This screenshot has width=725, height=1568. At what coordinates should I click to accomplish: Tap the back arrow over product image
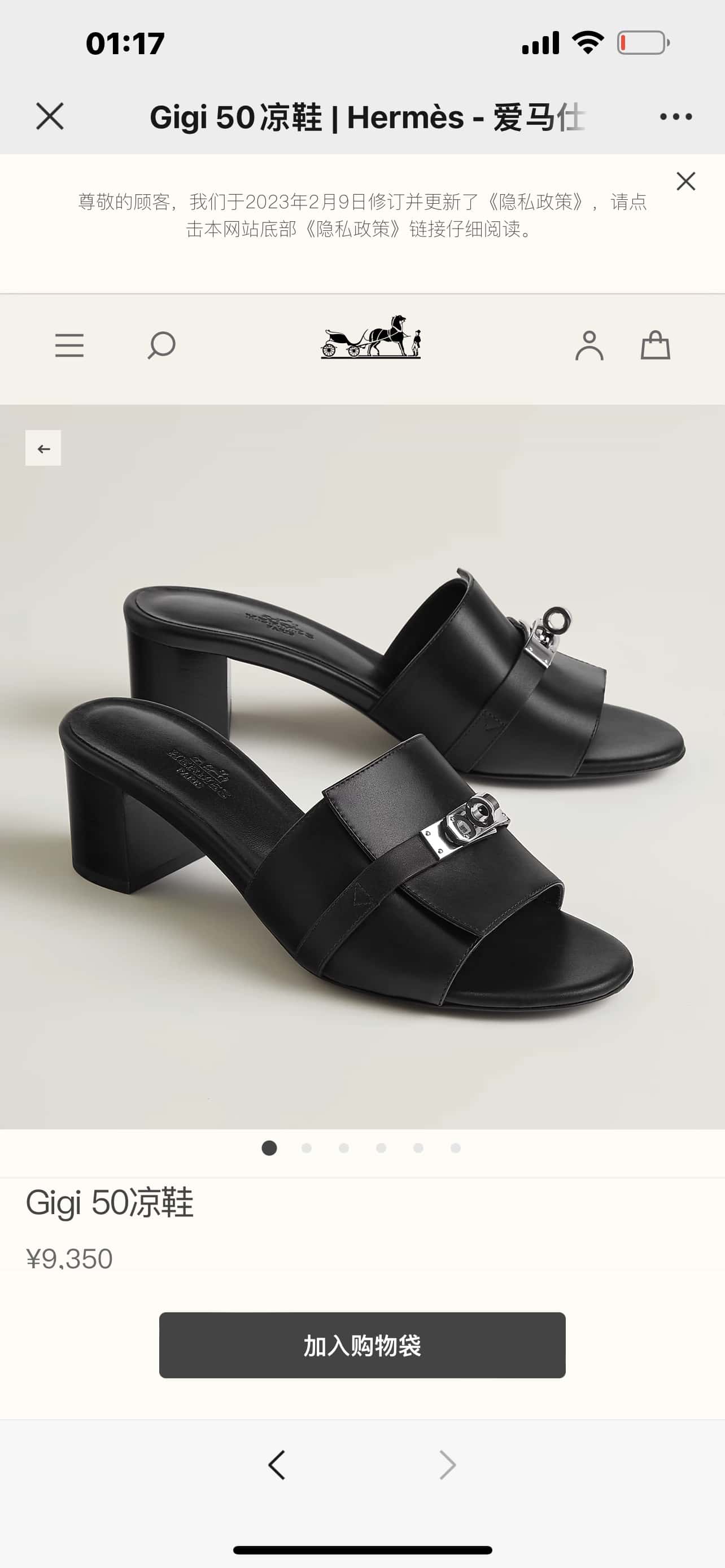pyautogui.click(x=43, y=449)
